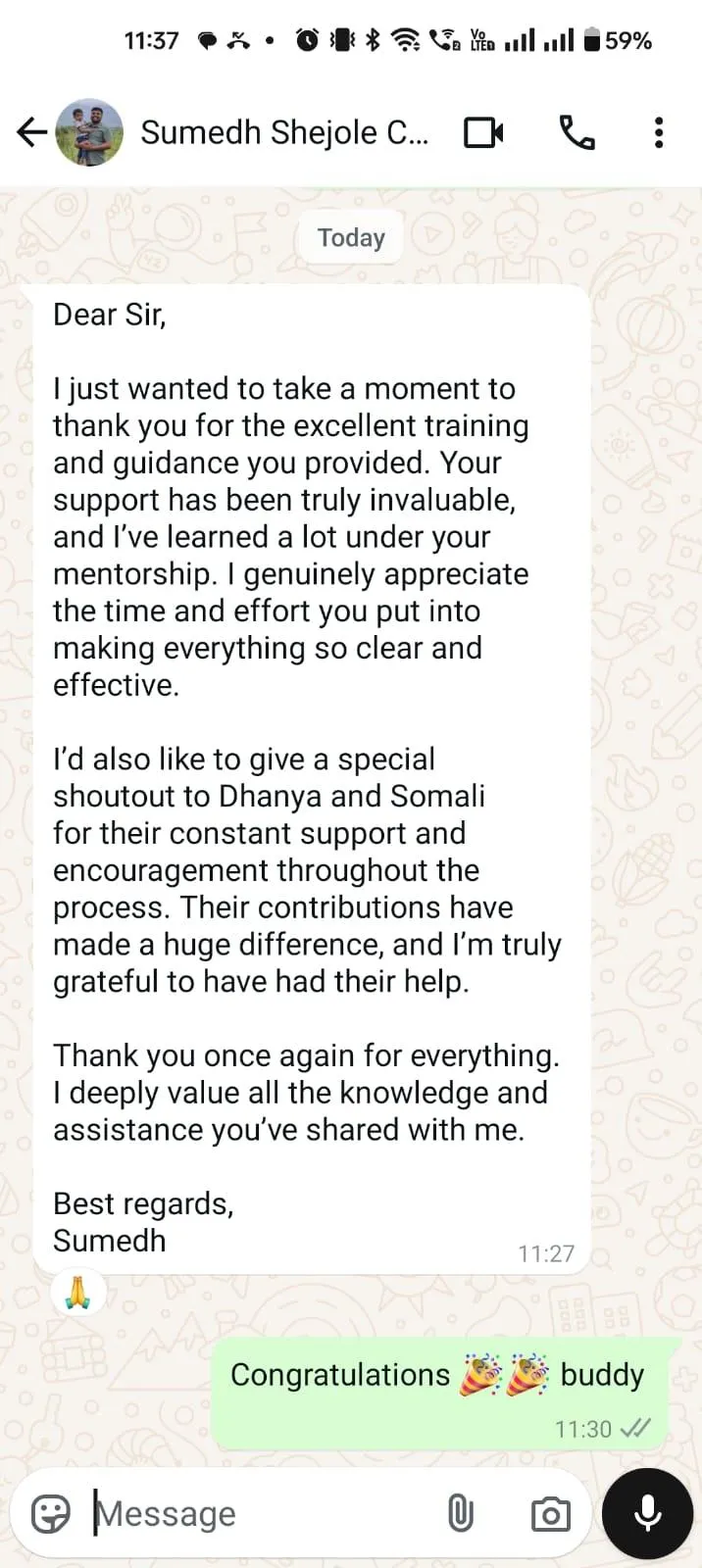Go back to the chat list
This screenshot has width=702, height=1568.
pyautogui.click(x=31, y=132)
